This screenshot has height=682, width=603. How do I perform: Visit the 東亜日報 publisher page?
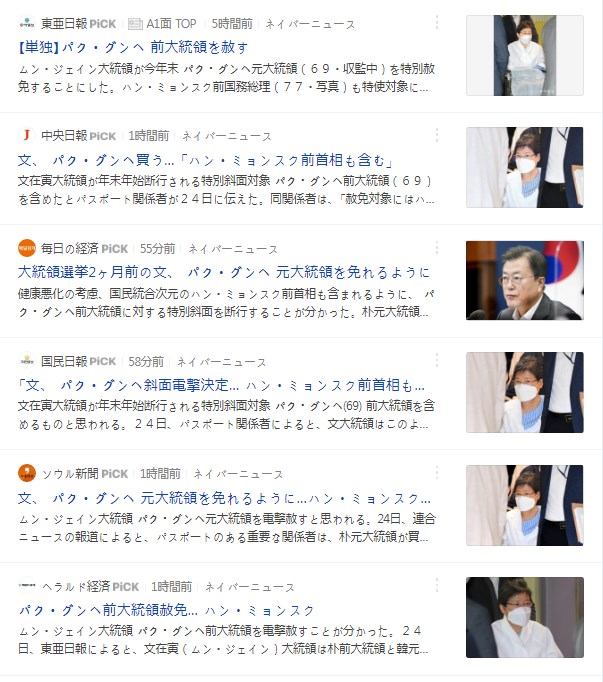pos(64,22)
